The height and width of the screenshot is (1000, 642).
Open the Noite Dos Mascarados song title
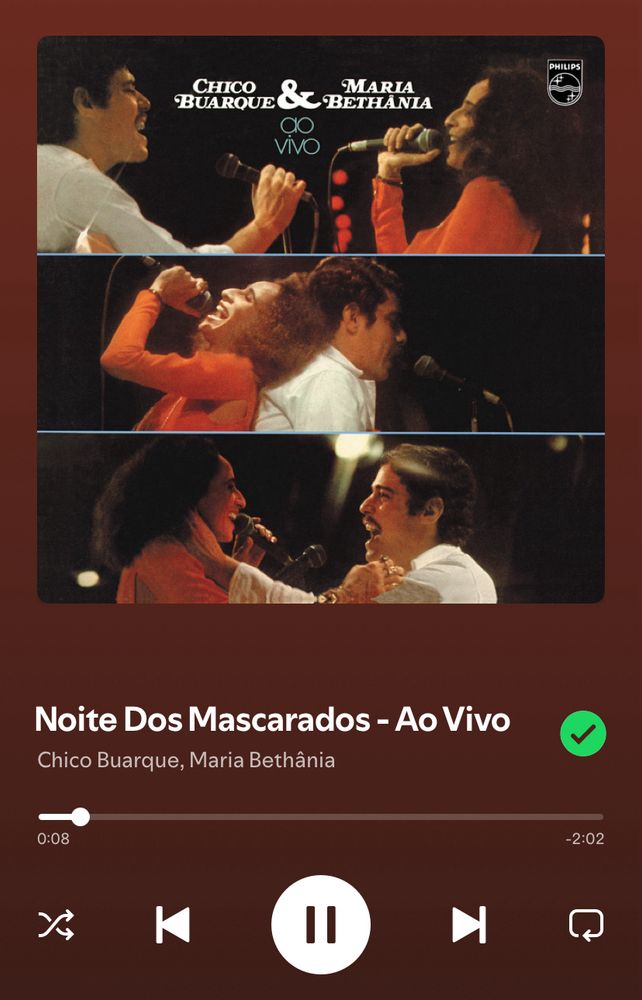coord(272,719)
